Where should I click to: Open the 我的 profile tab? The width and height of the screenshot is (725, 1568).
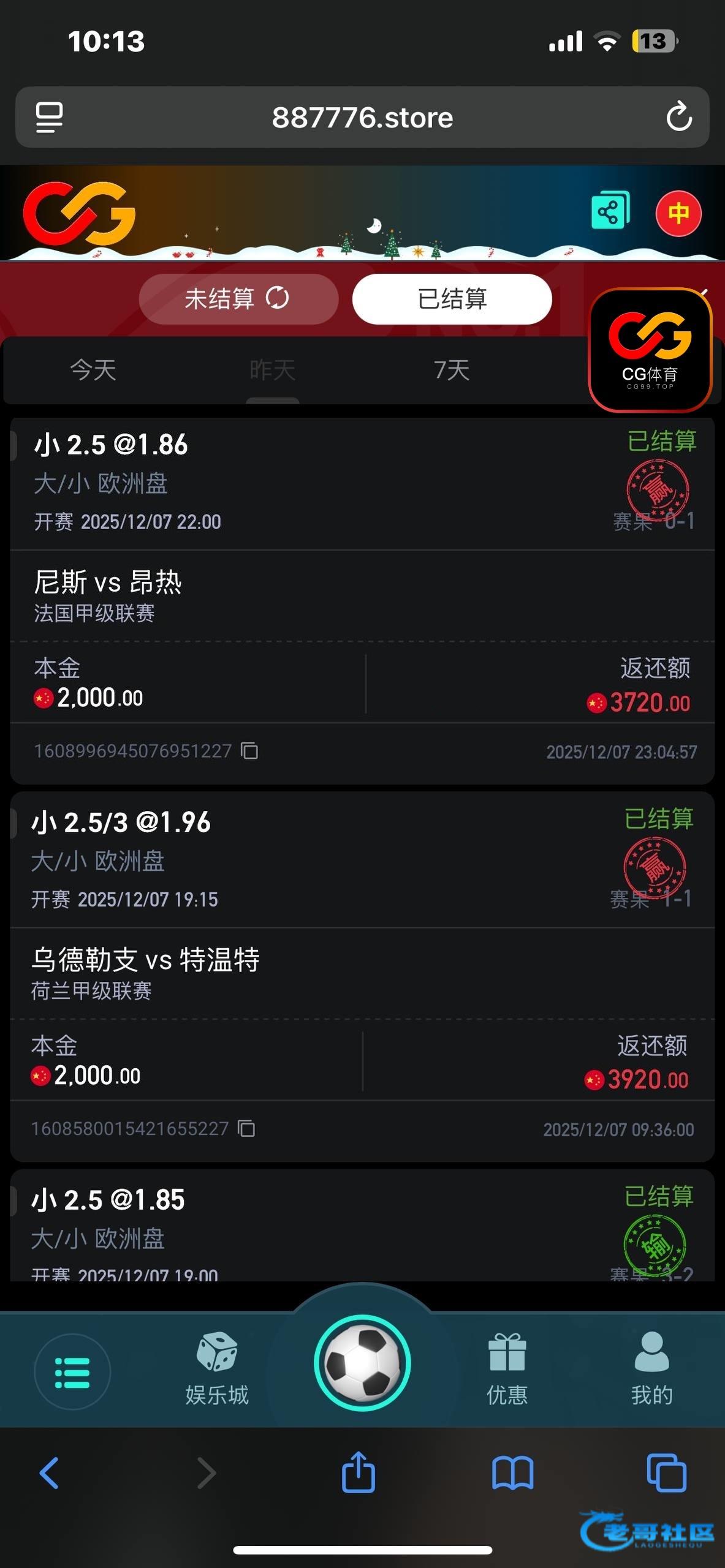coord(651,1369)
